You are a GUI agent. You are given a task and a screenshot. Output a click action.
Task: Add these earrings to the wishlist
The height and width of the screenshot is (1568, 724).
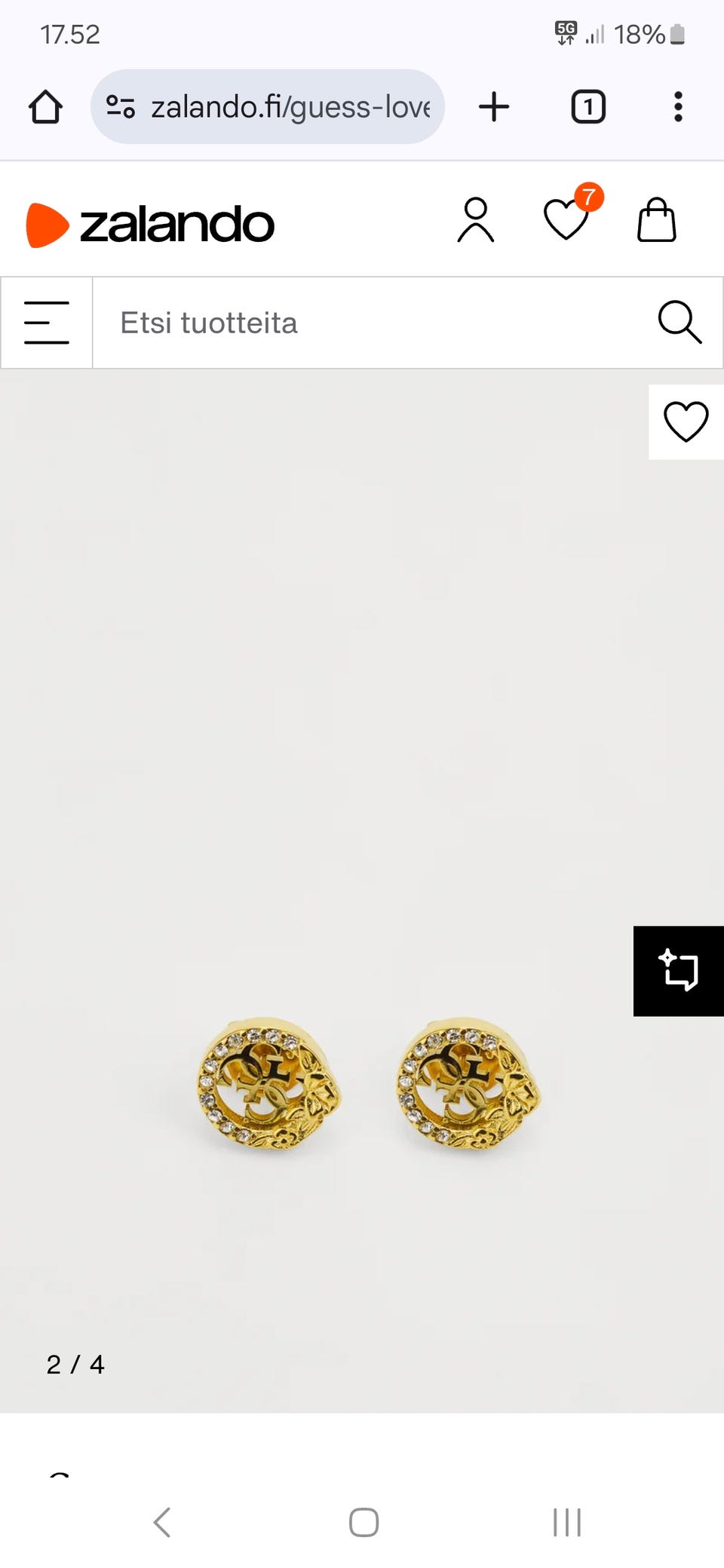686,421
